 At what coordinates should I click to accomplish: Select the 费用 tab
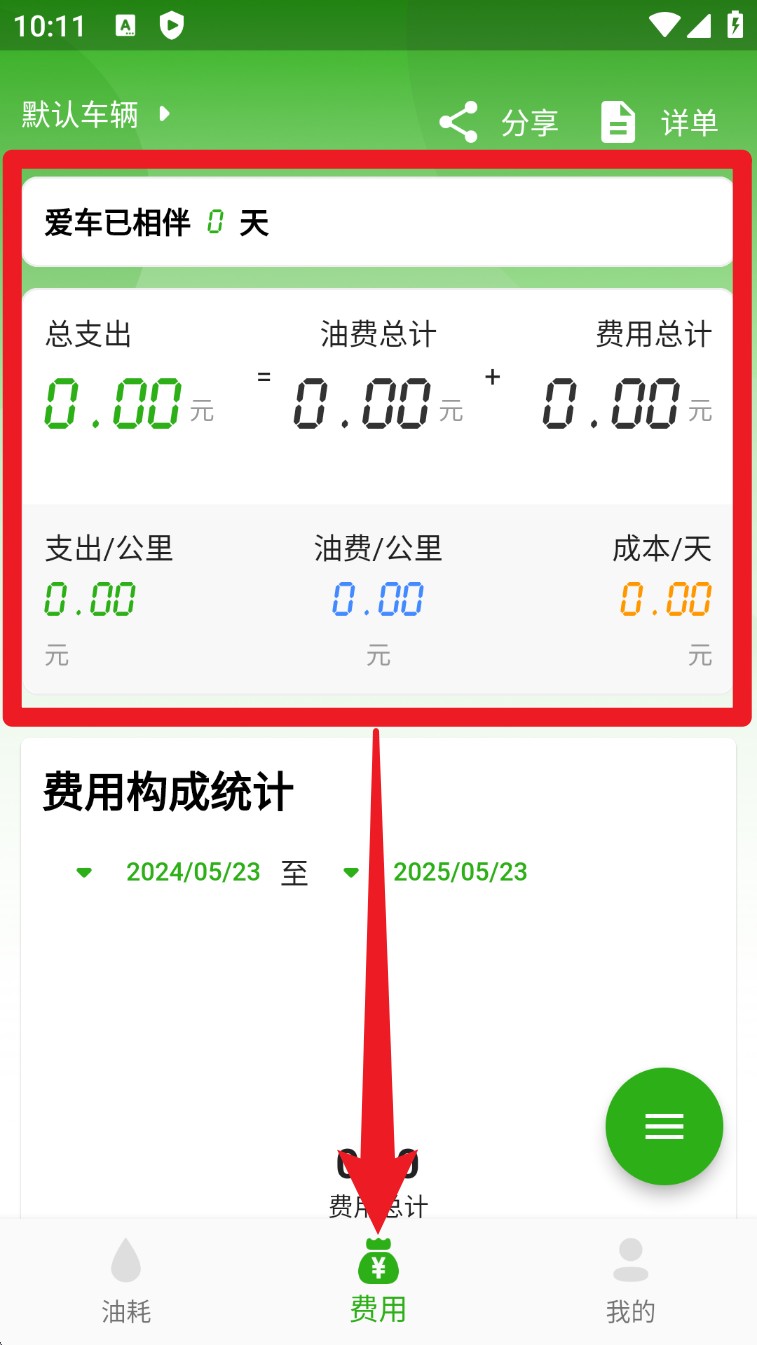point(378,1281)
